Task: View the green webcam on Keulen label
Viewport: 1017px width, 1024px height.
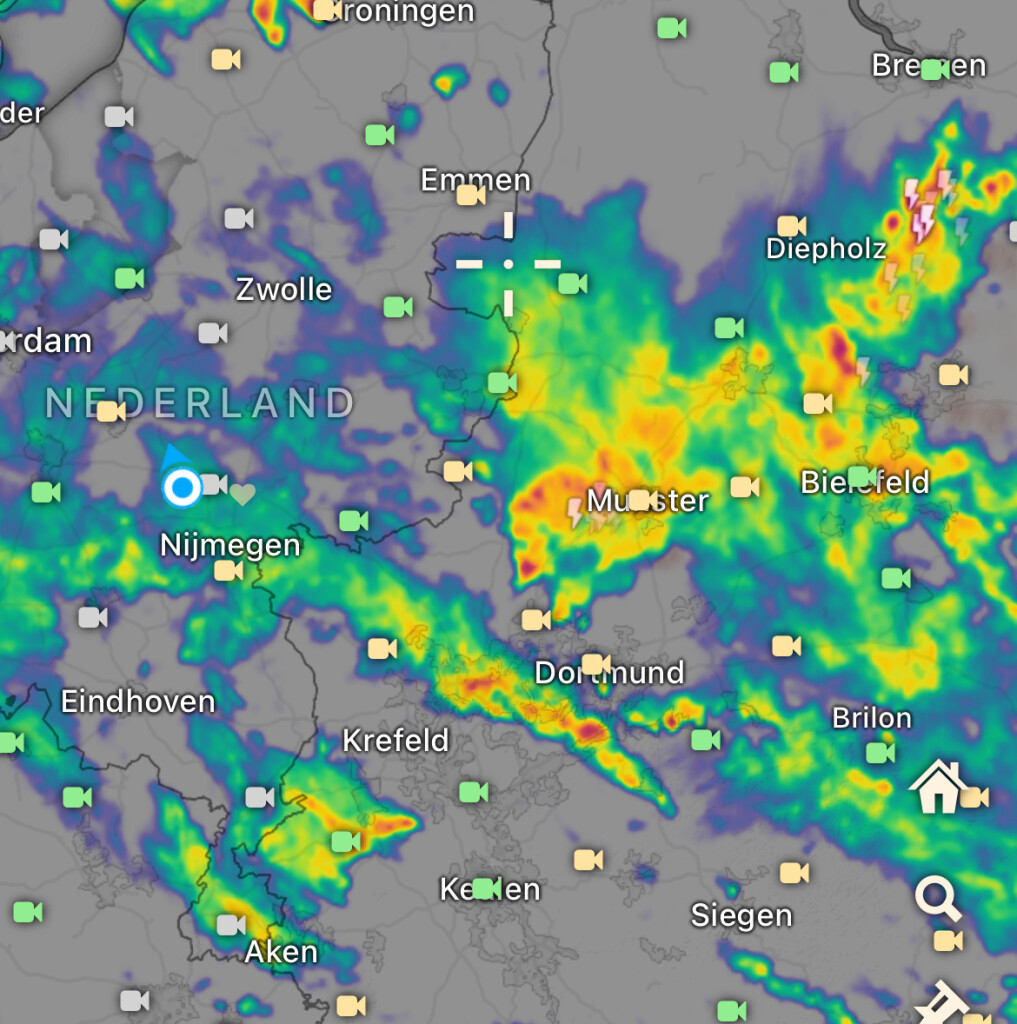Action: point(486,888)
